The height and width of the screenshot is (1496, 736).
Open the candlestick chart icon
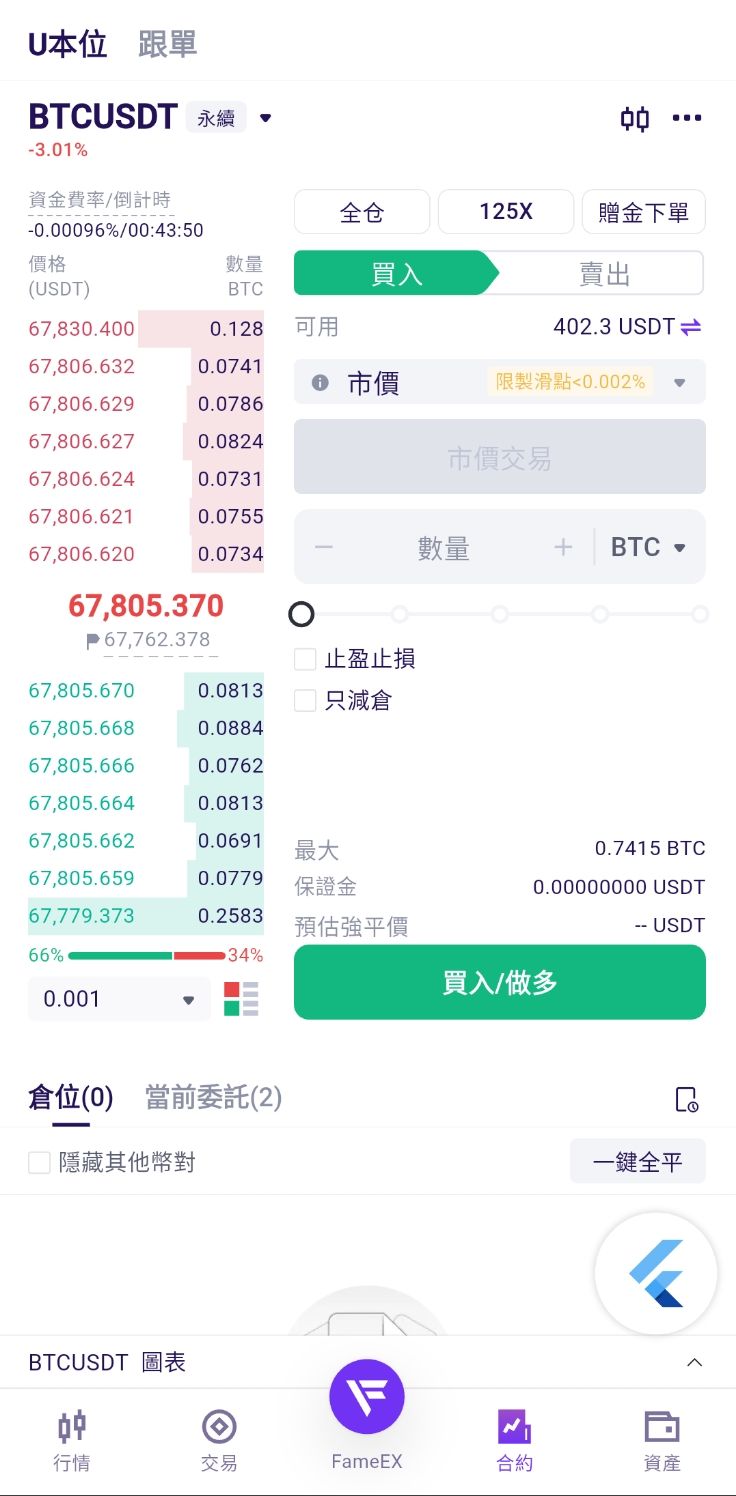(635, 119)
